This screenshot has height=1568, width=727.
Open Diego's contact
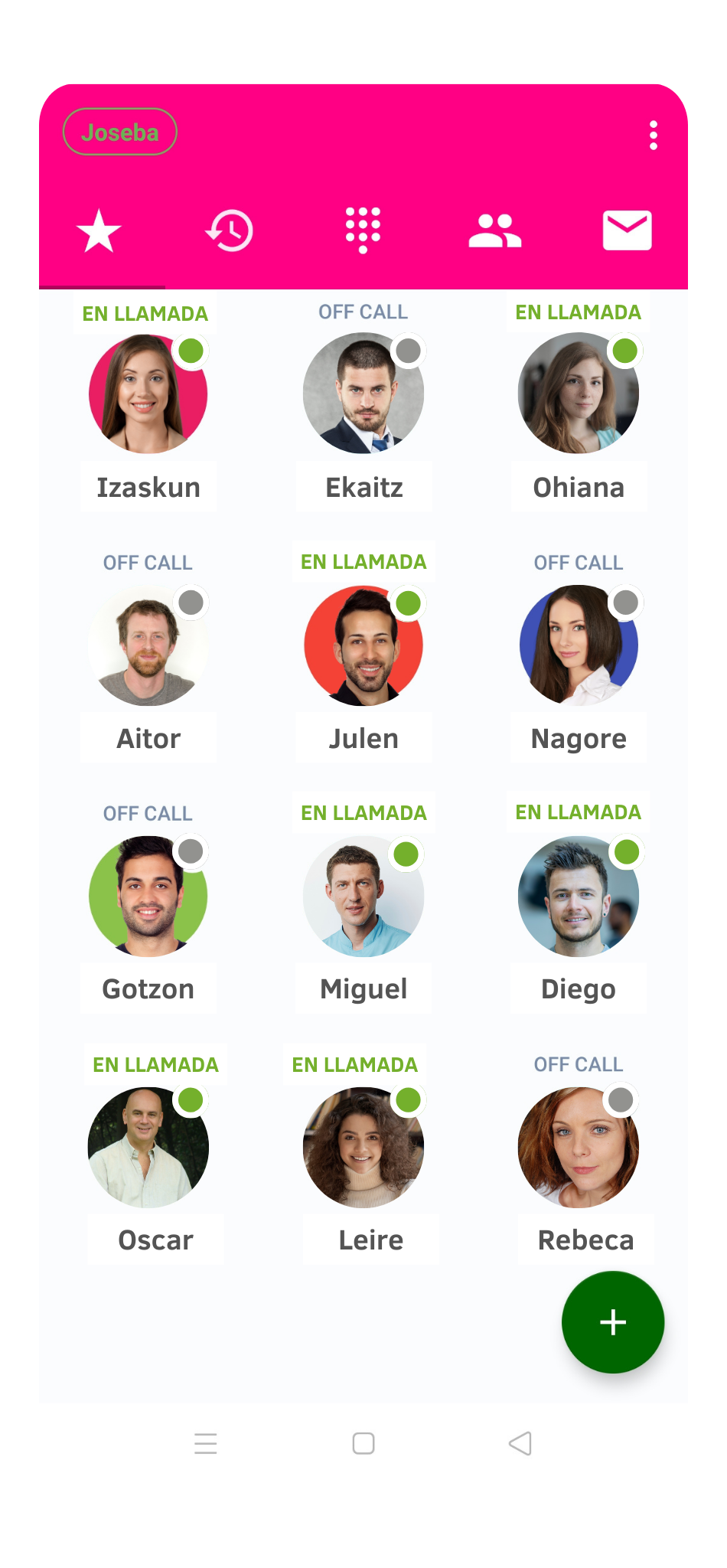pyautogui.click(x=579, y=896)
